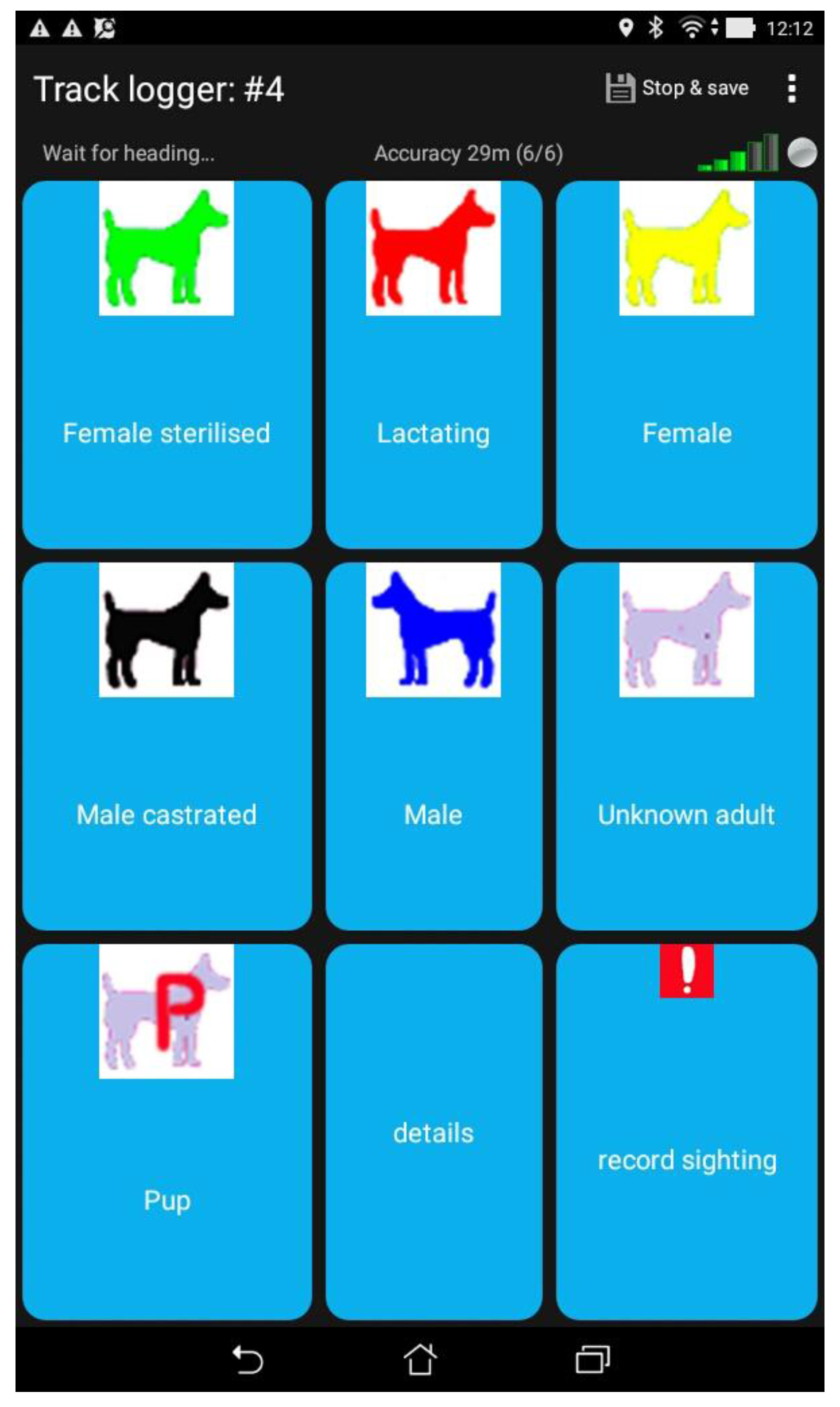This screenshot has height=1407, width=840.
Task: Tap the record sighting button
Action: pos(687,1132)
